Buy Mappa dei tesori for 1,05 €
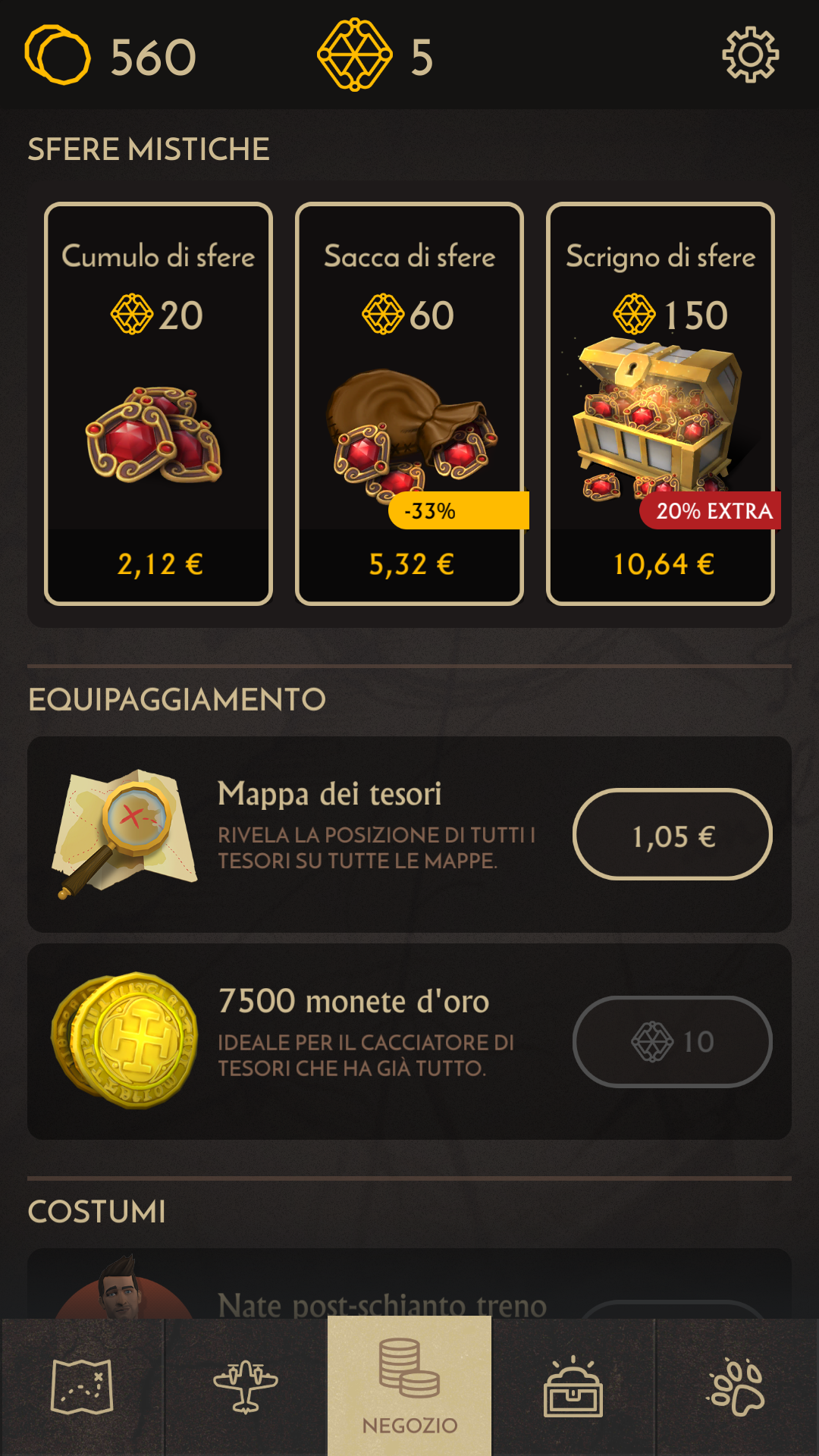 tap(673, 834)
